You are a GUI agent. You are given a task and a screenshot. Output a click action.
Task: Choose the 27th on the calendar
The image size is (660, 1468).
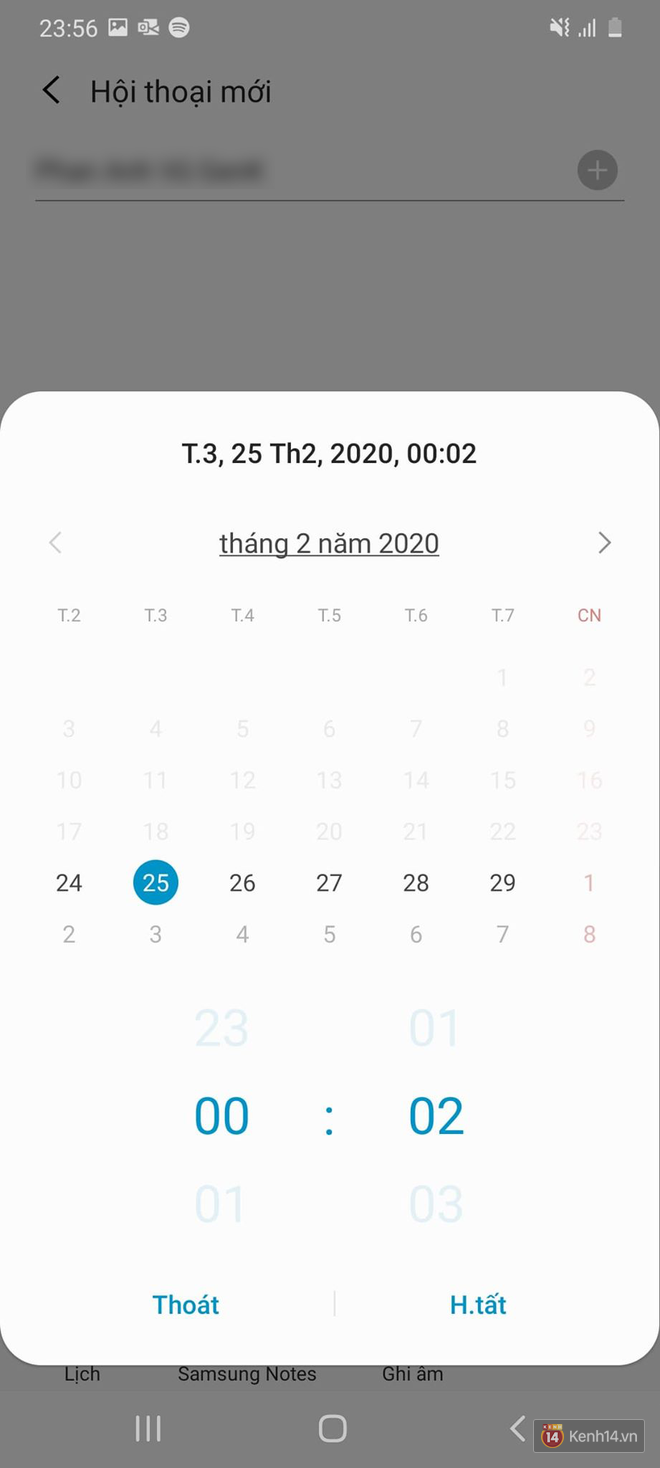tap(329, 883)
